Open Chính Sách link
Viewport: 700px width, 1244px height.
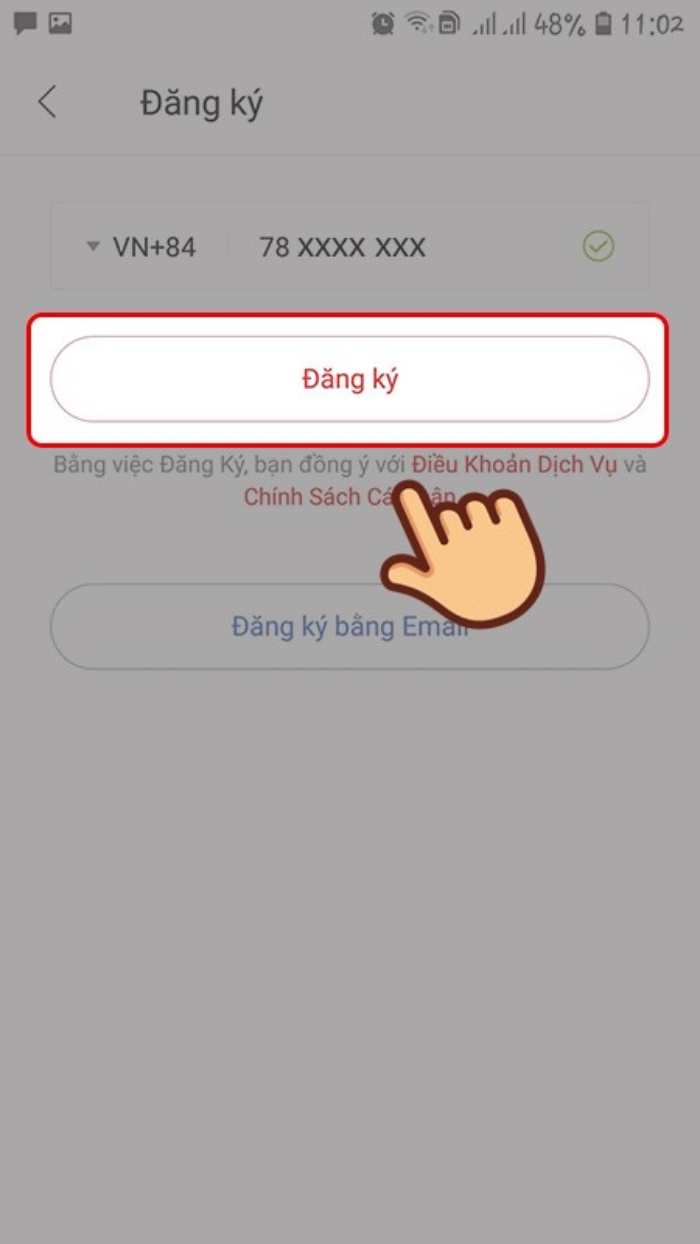[300, 497]
